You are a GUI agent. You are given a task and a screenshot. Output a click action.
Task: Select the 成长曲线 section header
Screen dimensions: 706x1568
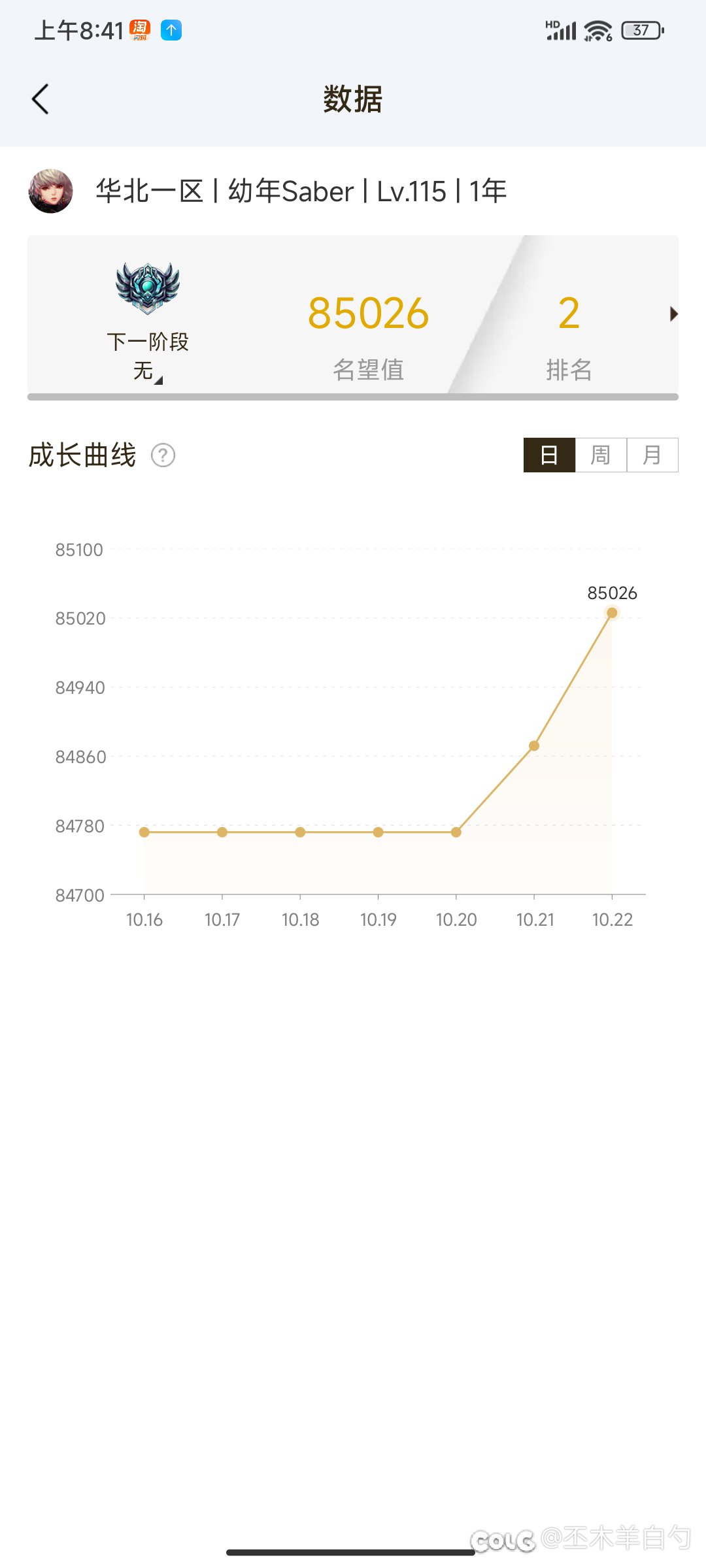coord(82,455)
